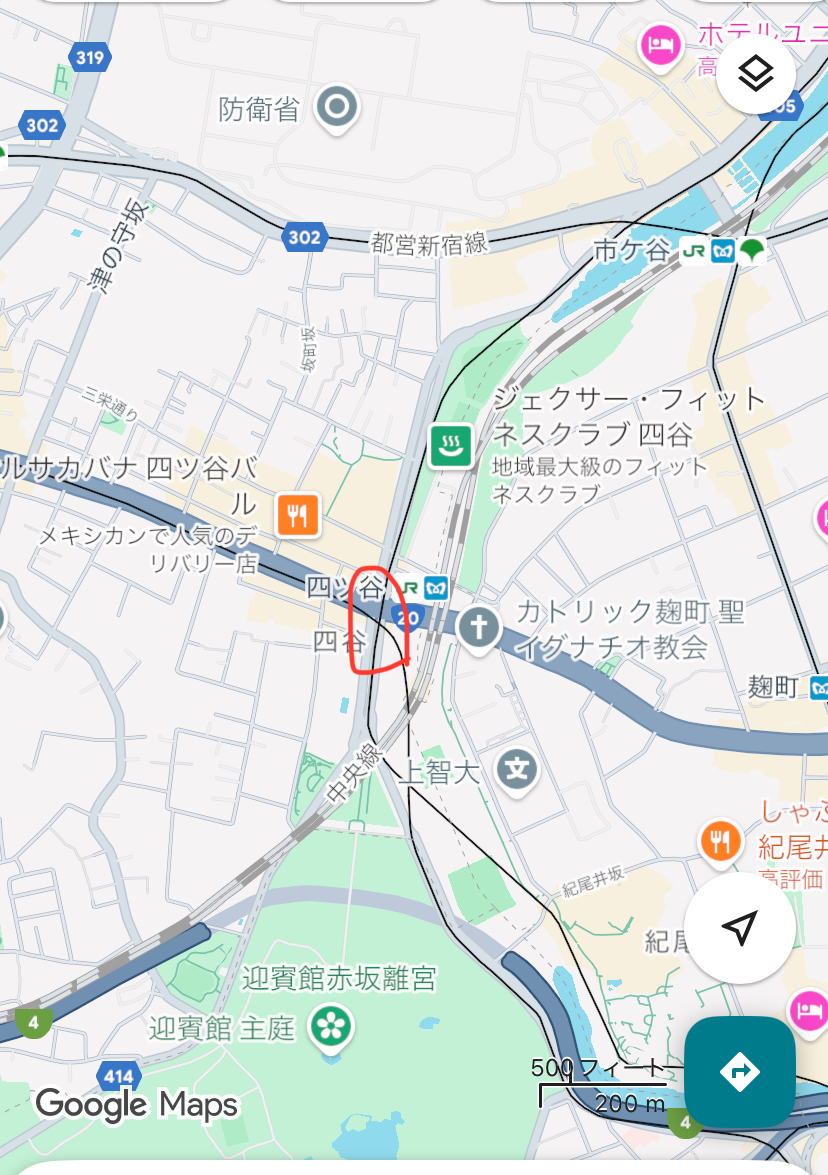This screenshot has height=1175, width=828.
Task: Open restaurant pin near 紀尾井坂
Action: click(x=718, y=841)
